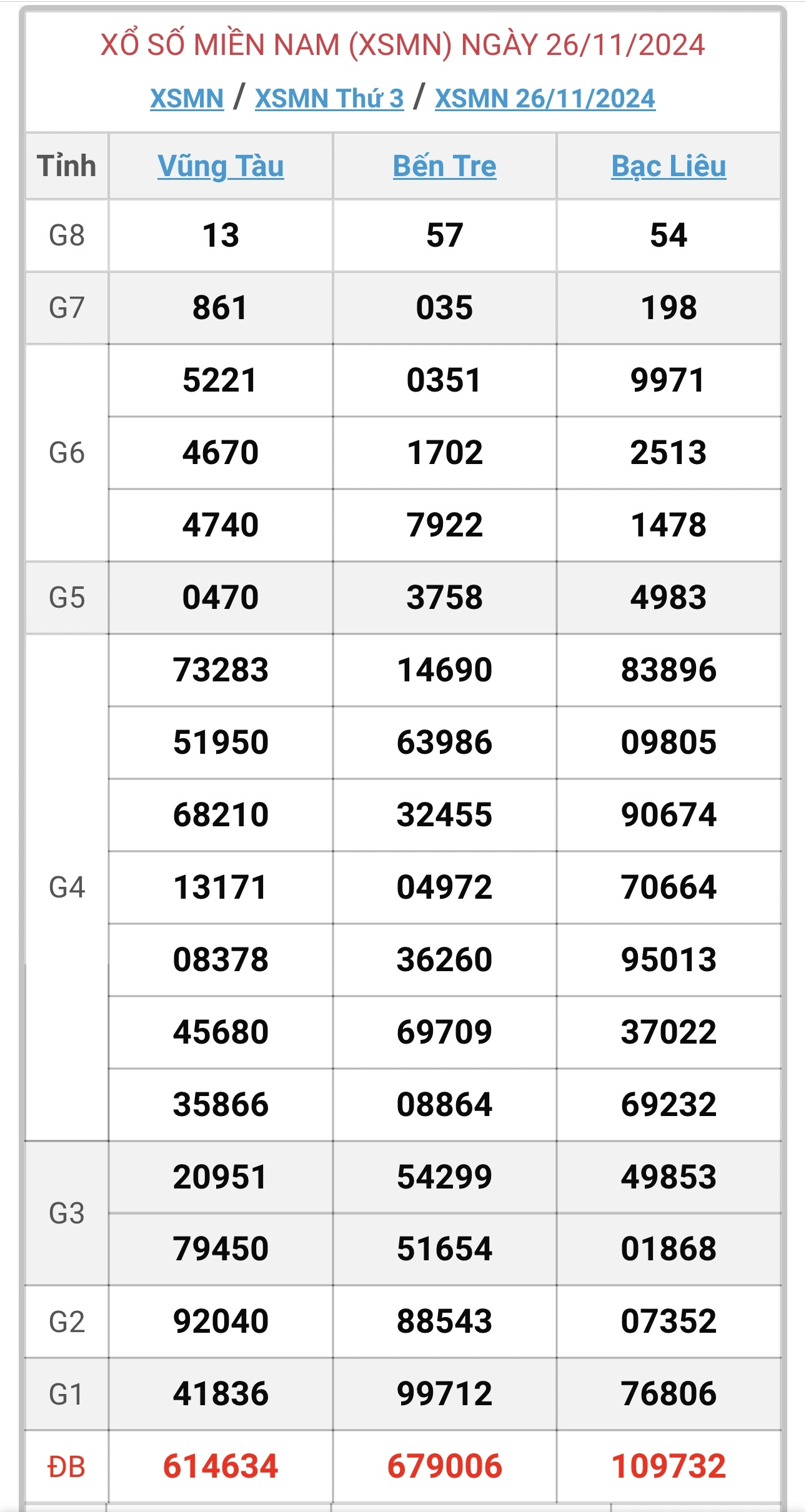Open the XSMN Thứ 3 link

pyautogui.click(x=329, y=98)
